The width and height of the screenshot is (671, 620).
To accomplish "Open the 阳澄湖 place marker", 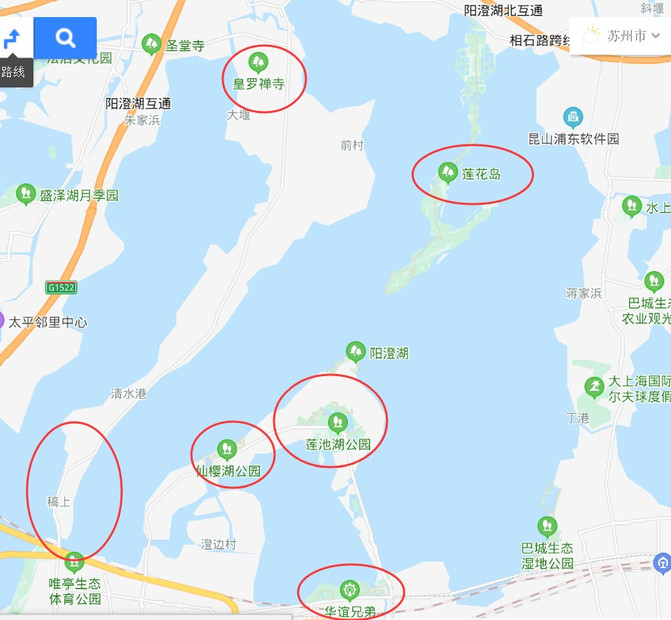I will [x=355, y=351].
